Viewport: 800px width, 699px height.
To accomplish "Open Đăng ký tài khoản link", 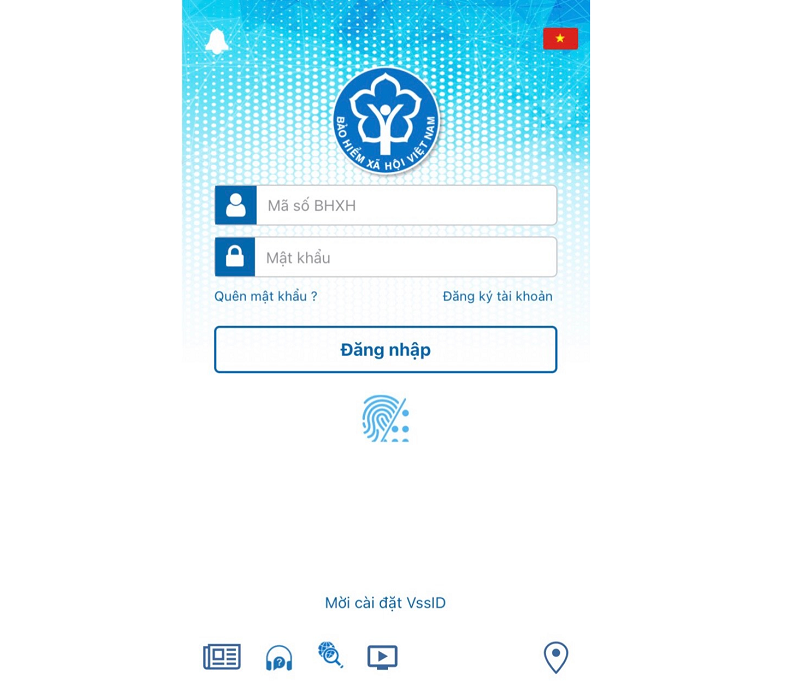I will tap(497, 297).
